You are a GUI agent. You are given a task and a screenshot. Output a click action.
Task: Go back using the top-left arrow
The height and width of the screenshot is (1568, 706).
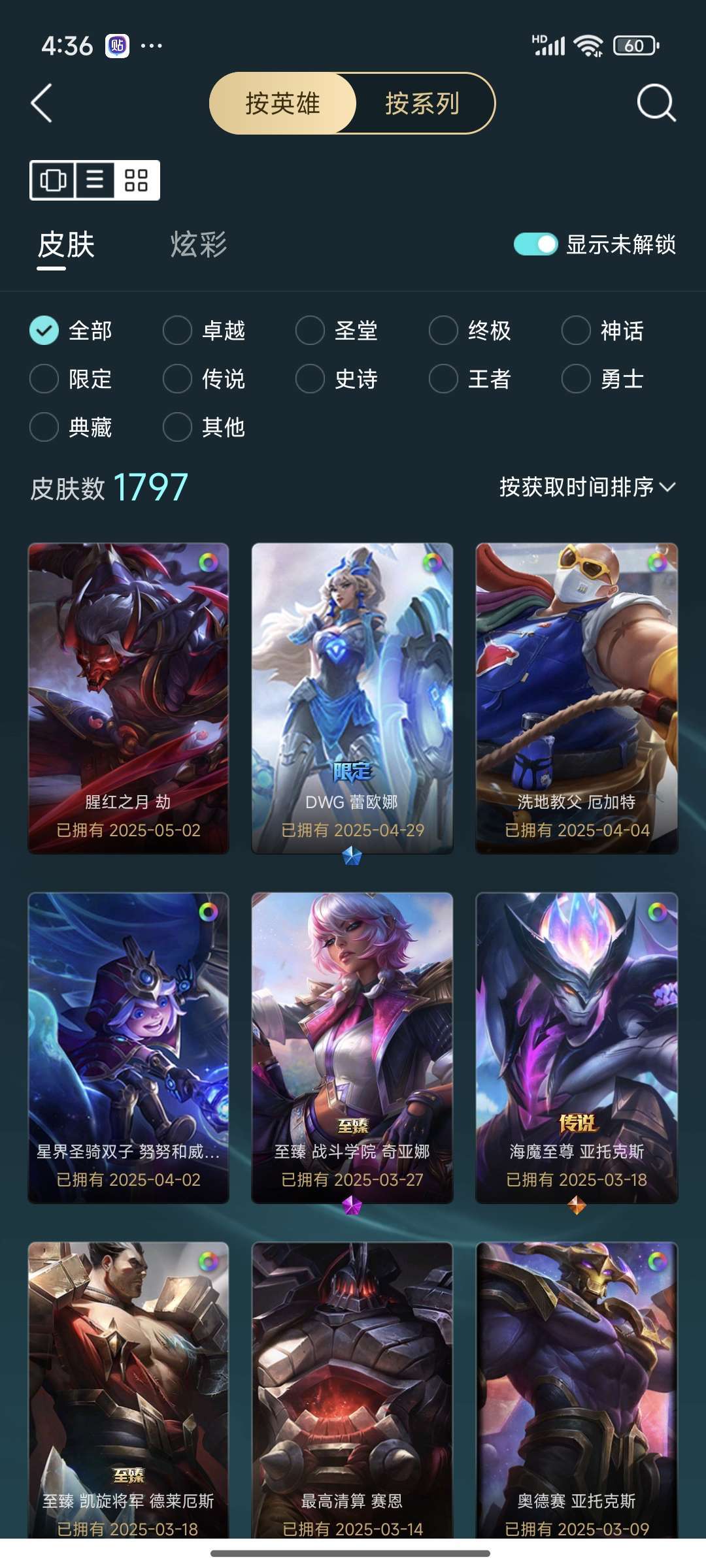(x=41, y=103)
